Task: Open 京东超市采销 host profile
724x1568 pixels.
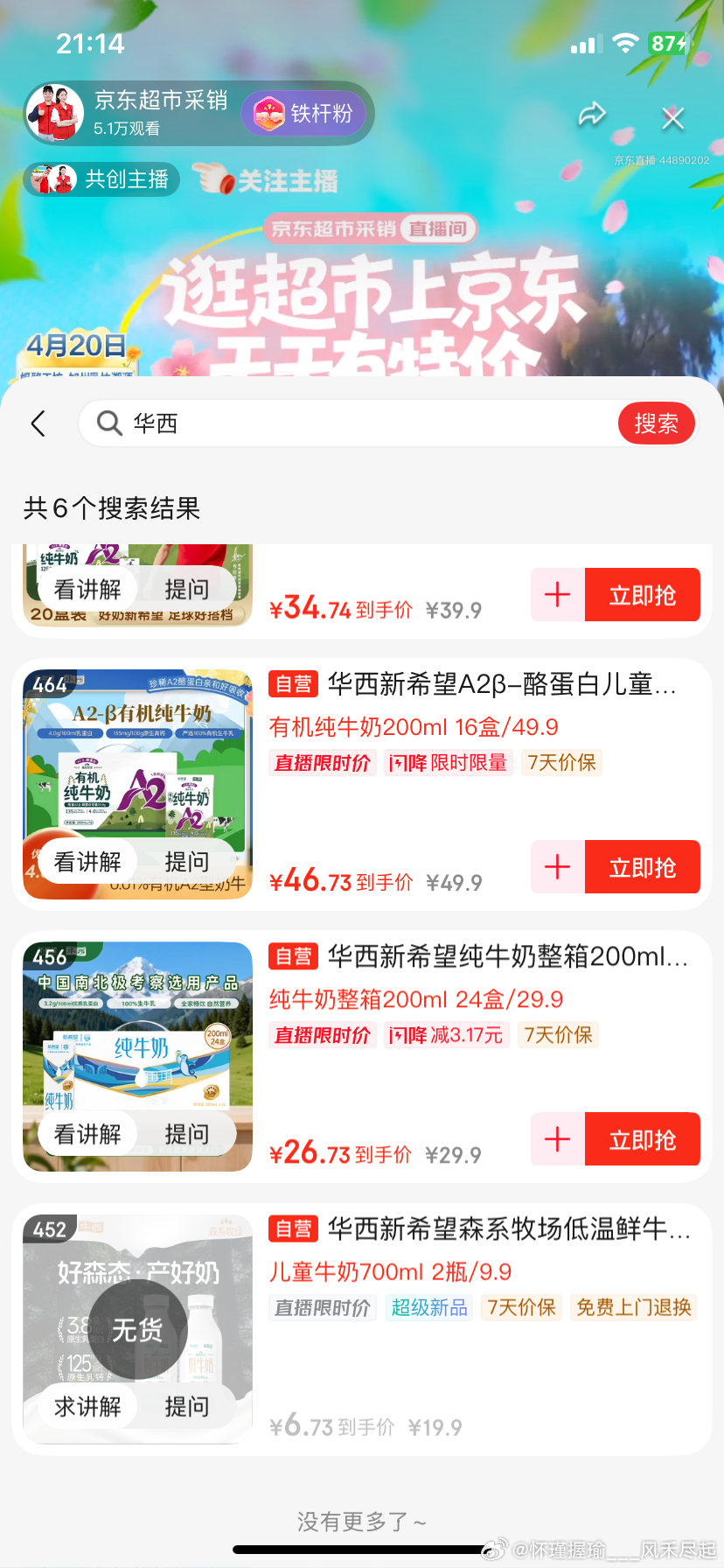Action: pos(131,113)
